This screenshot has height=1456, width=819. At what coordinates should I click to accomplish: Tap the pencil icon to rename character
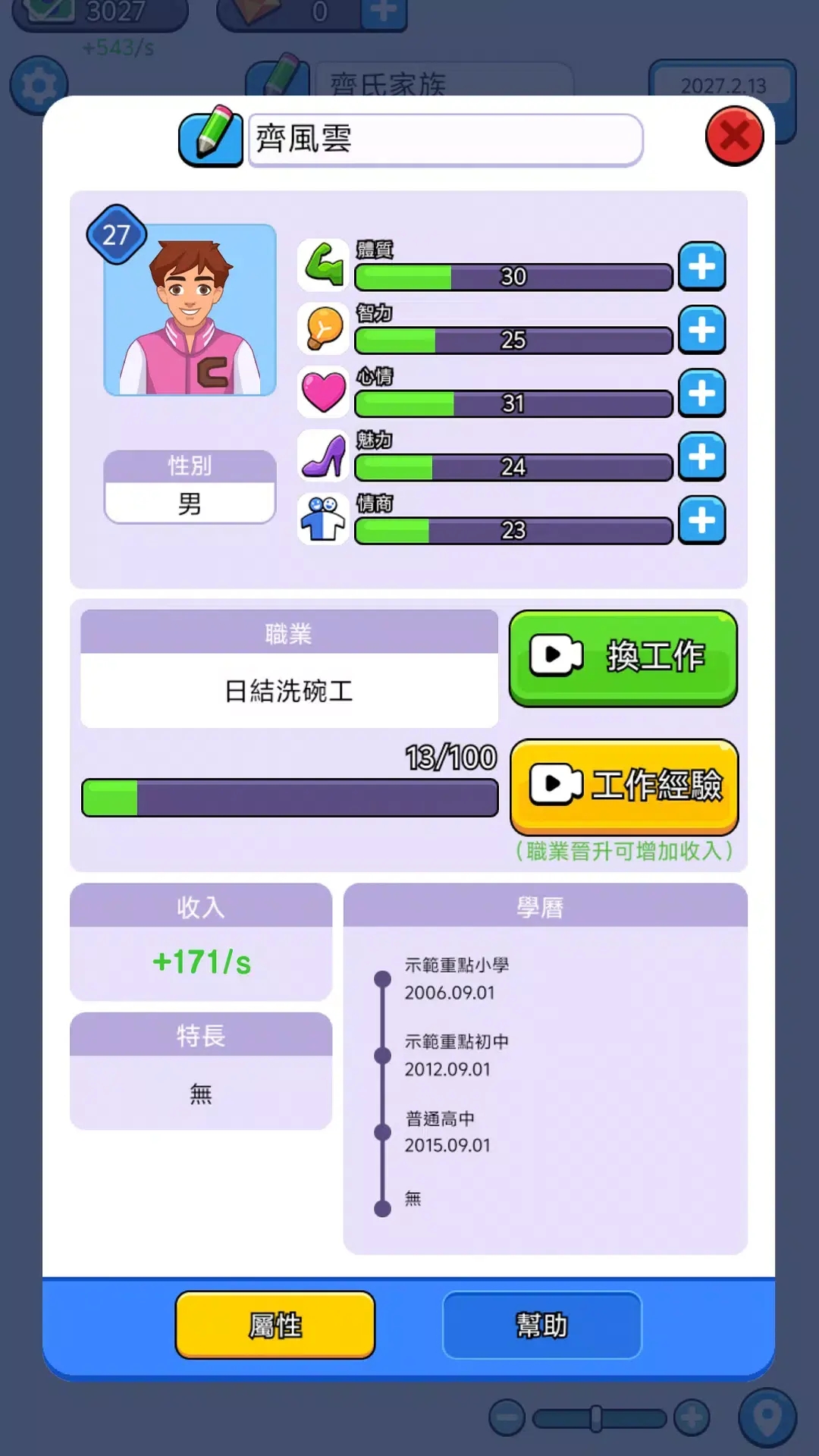click(x=211, y=136)
